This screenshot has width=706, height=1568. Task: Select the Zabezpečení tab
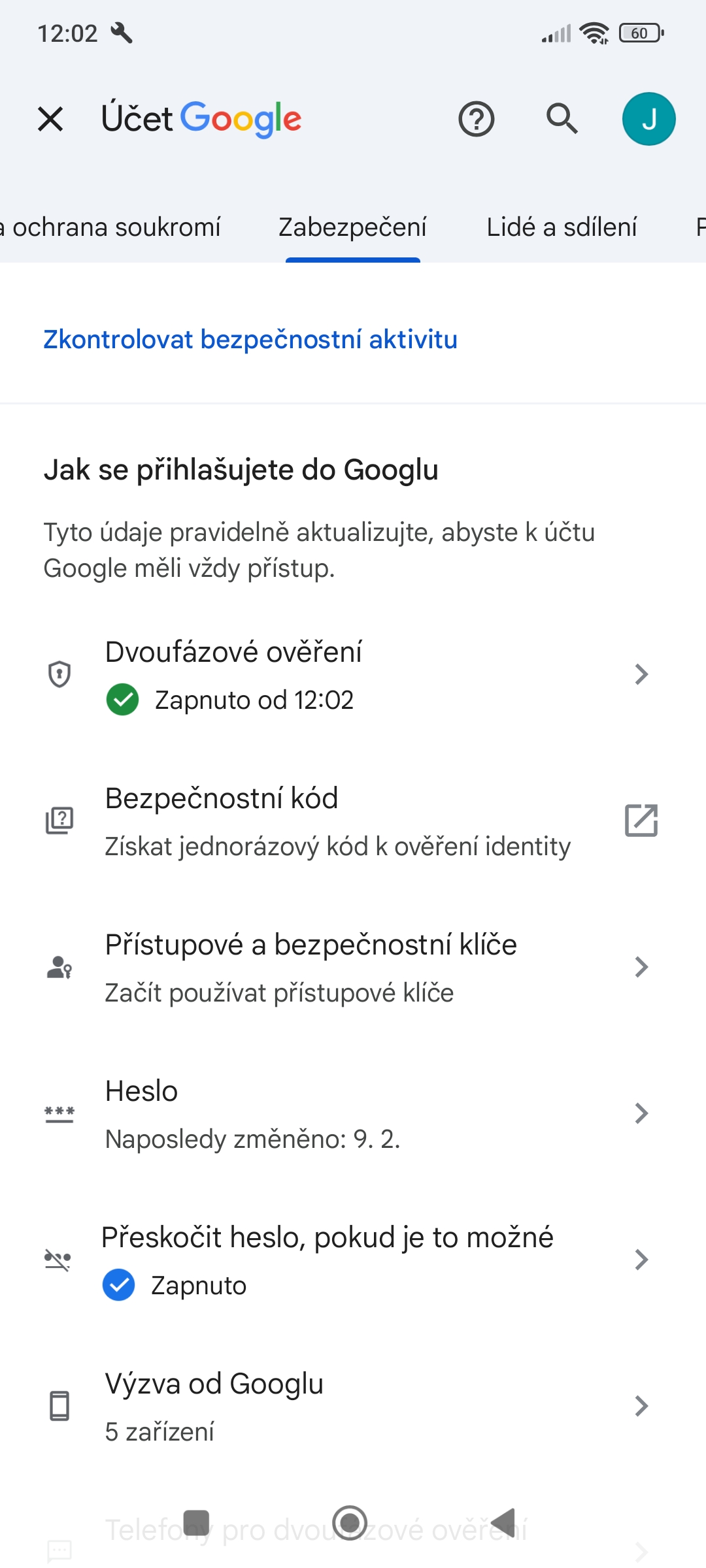(x=352, y=227)
